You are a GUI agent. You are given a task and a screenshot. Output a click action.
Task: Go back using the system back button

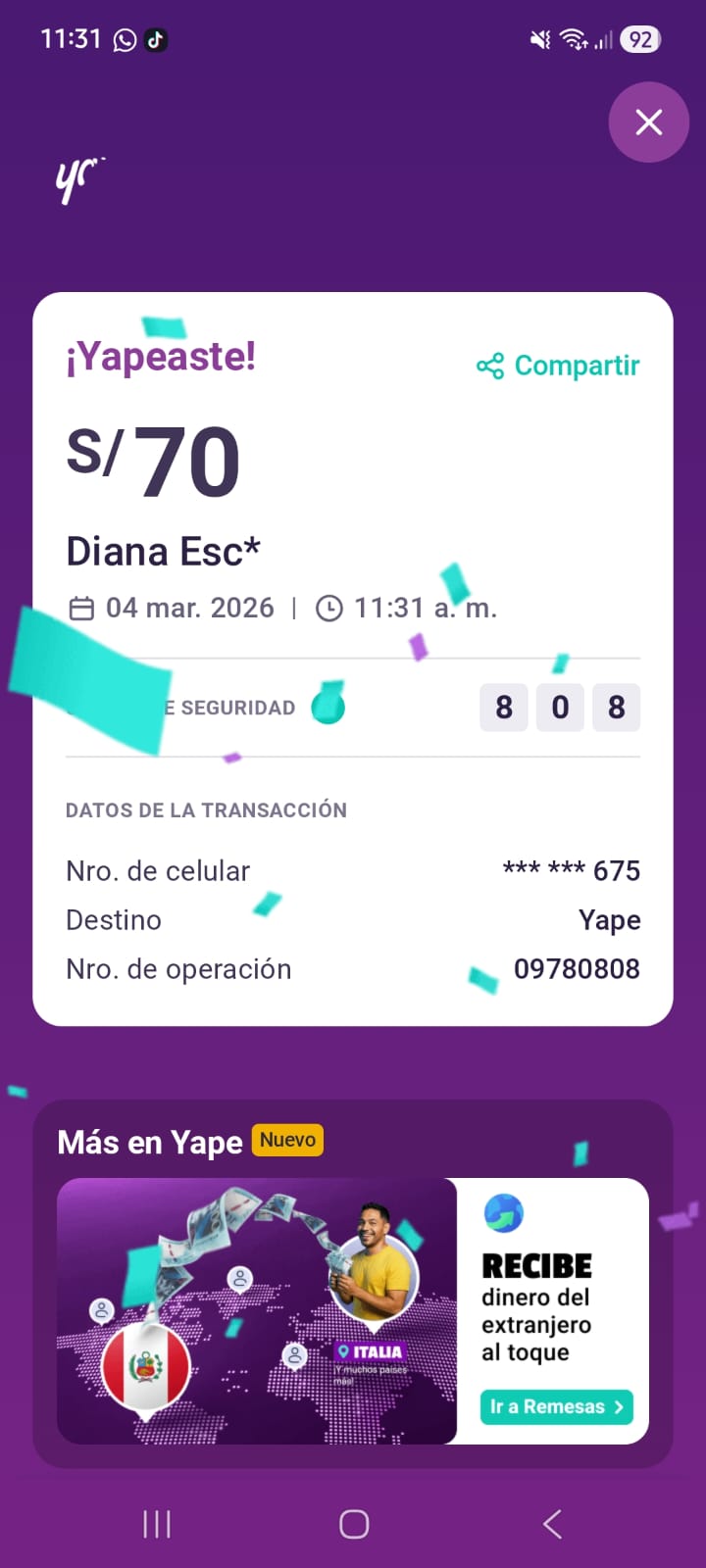click(x=552, y=1524)
